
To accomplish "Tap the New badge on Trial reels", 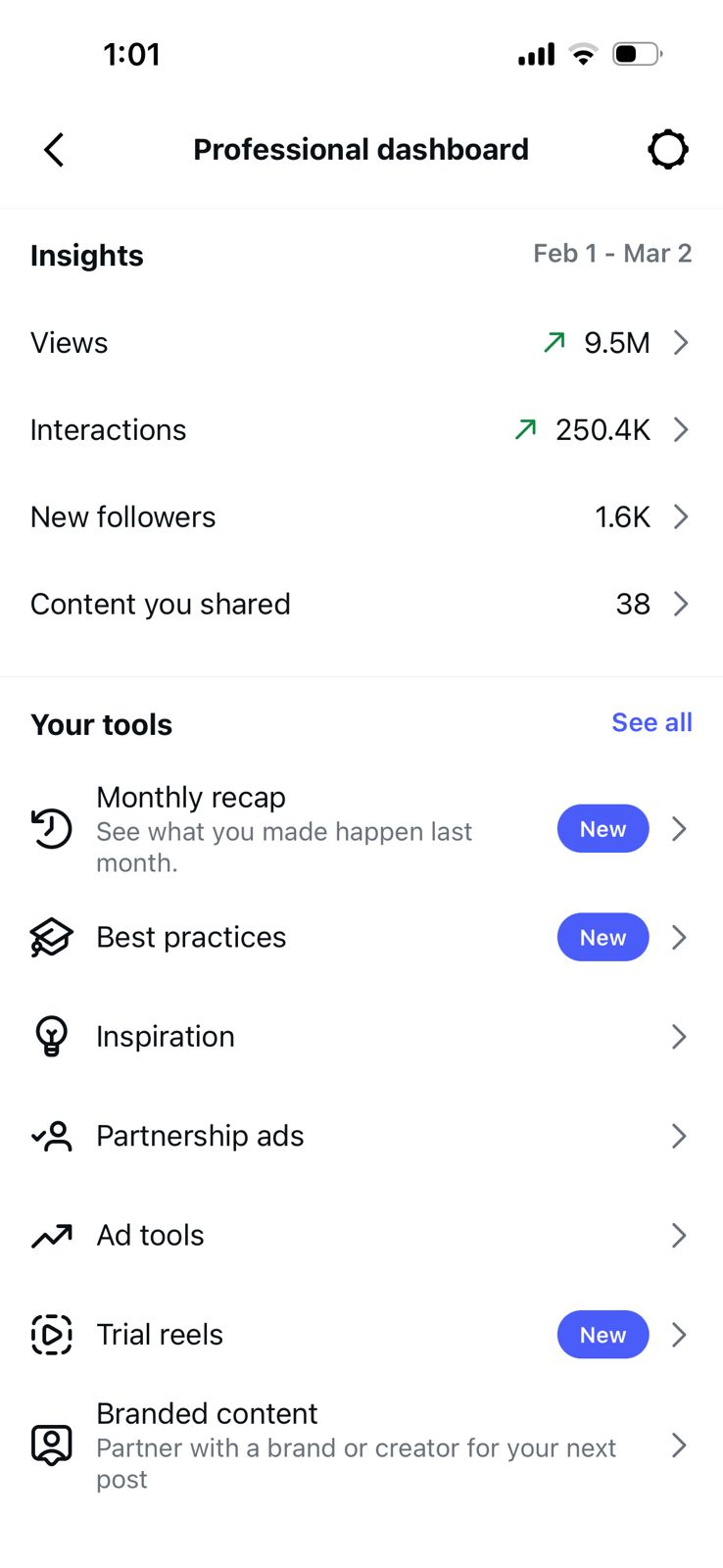I will point(602,1335).
